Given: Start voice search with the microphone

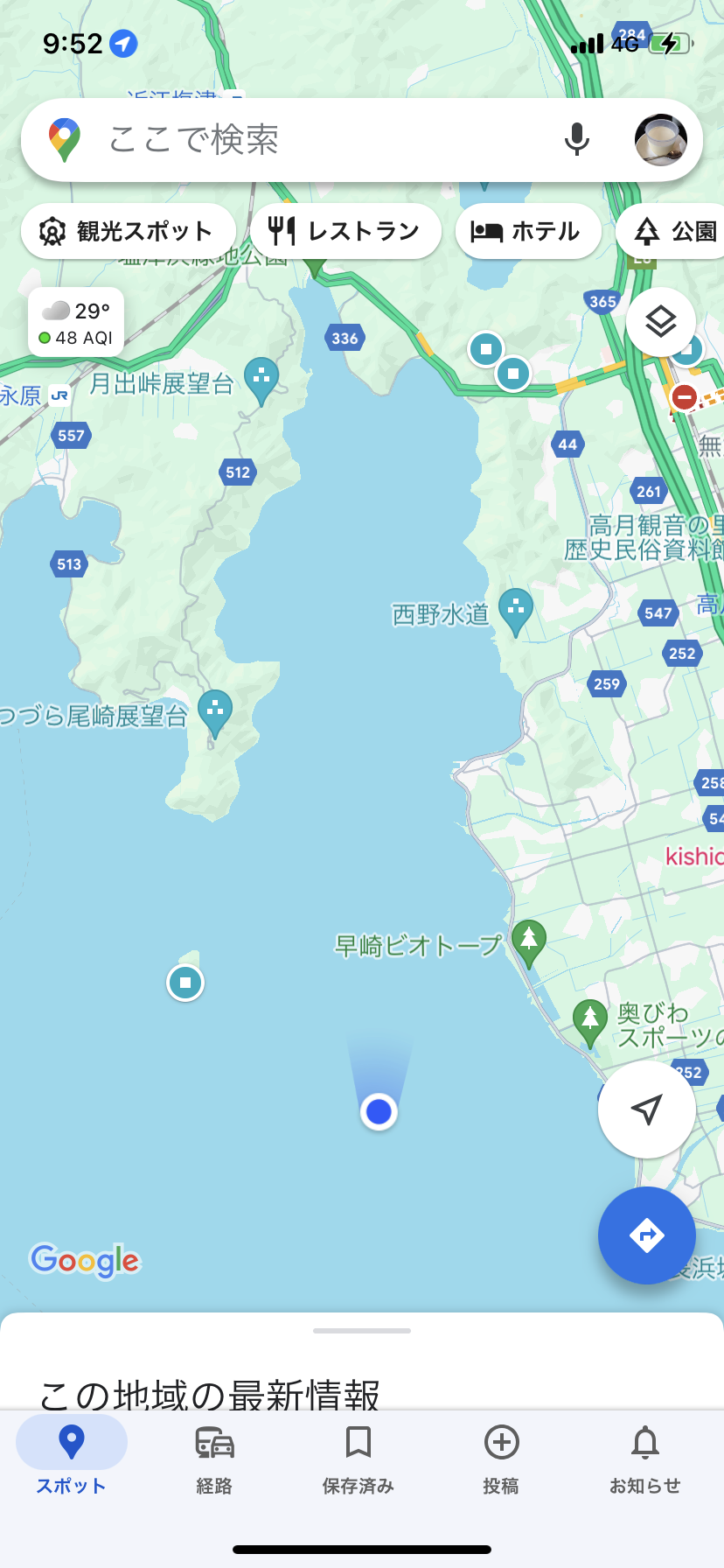Looking at the screenshot, I should [576, 139].
